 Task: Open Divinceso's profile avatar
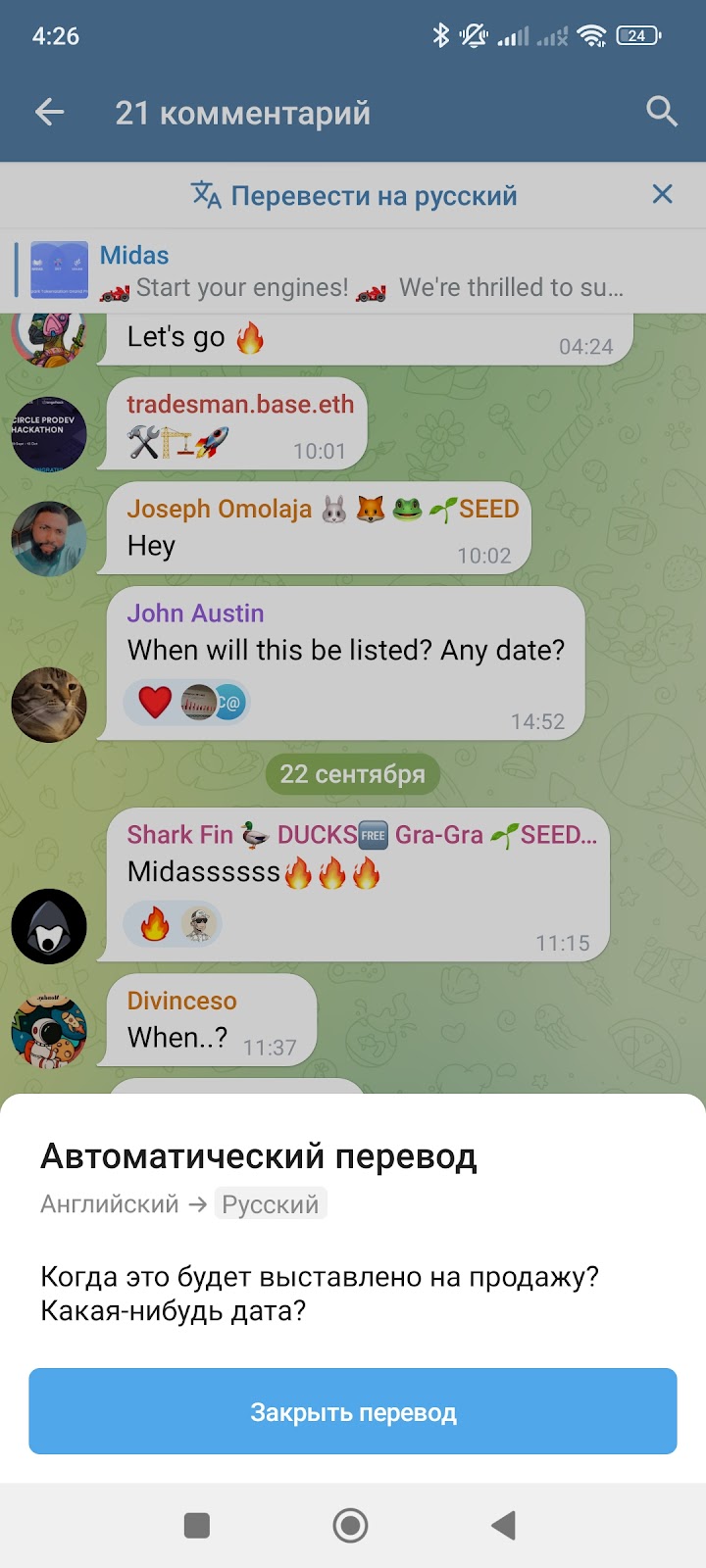tap(49, 1031)
